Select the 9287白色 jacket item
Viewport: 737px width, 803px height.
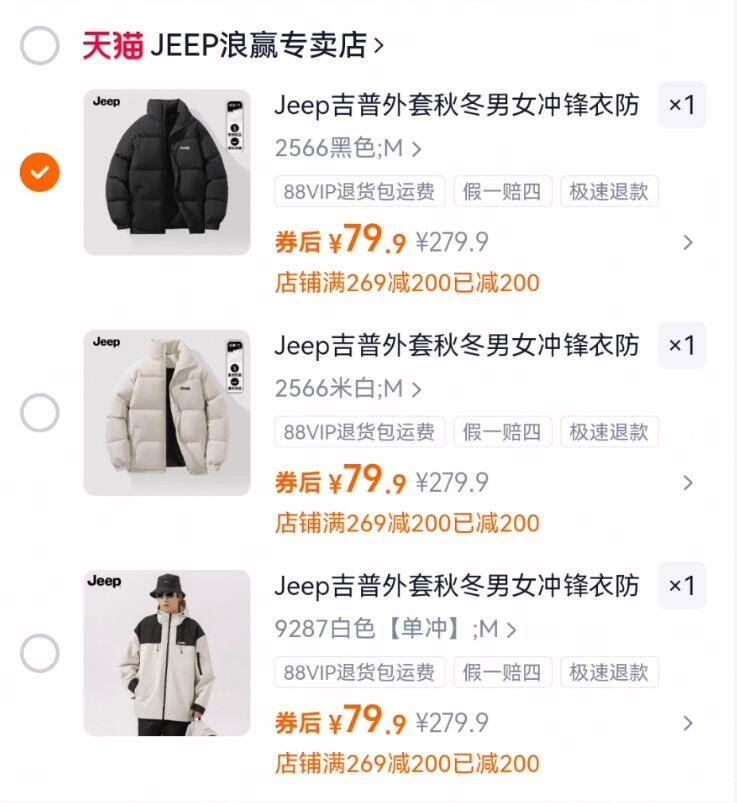point(40,653)
